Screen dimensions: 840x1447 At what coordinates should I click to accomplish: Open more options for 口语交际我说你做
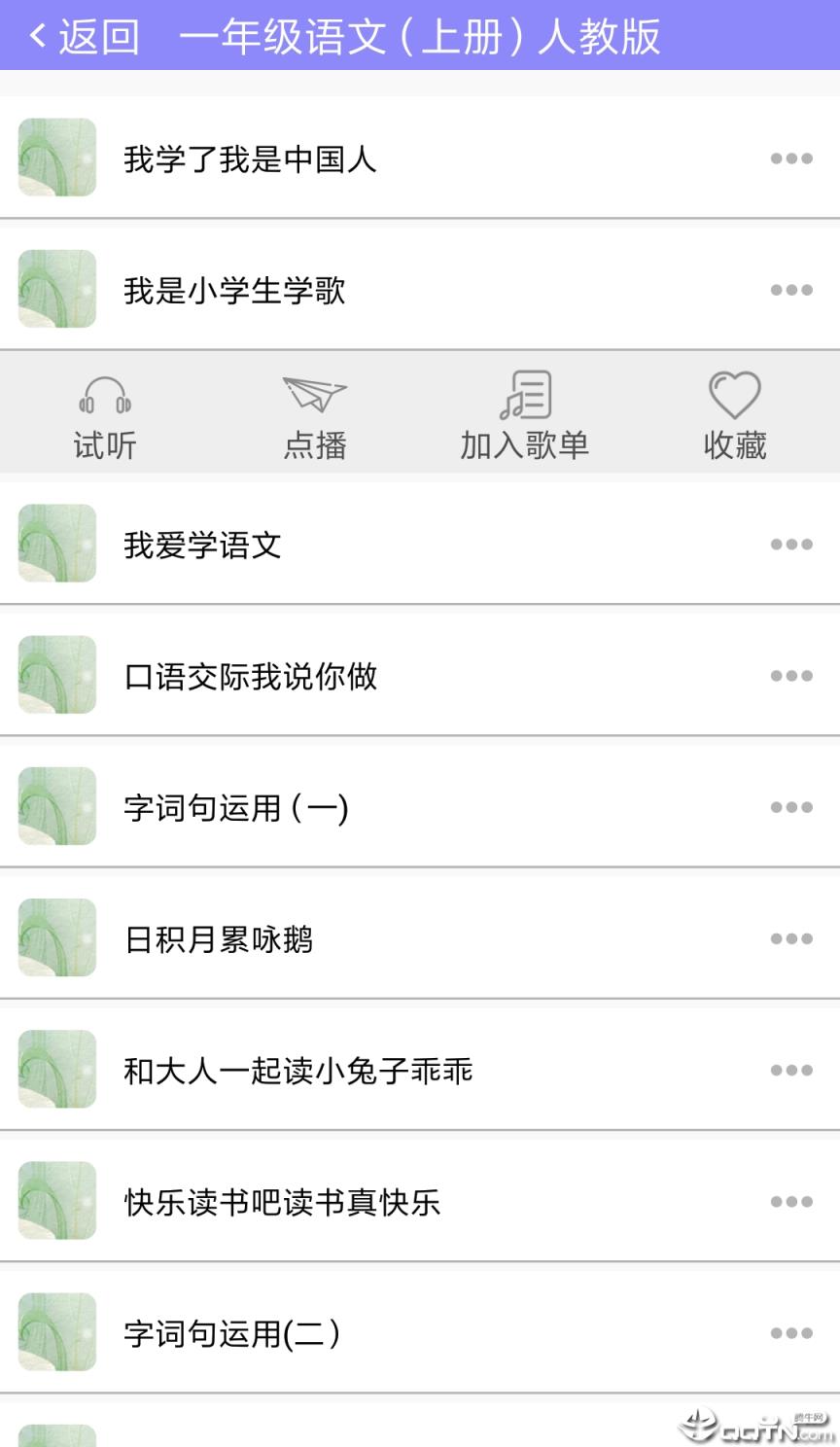point(791,676)
